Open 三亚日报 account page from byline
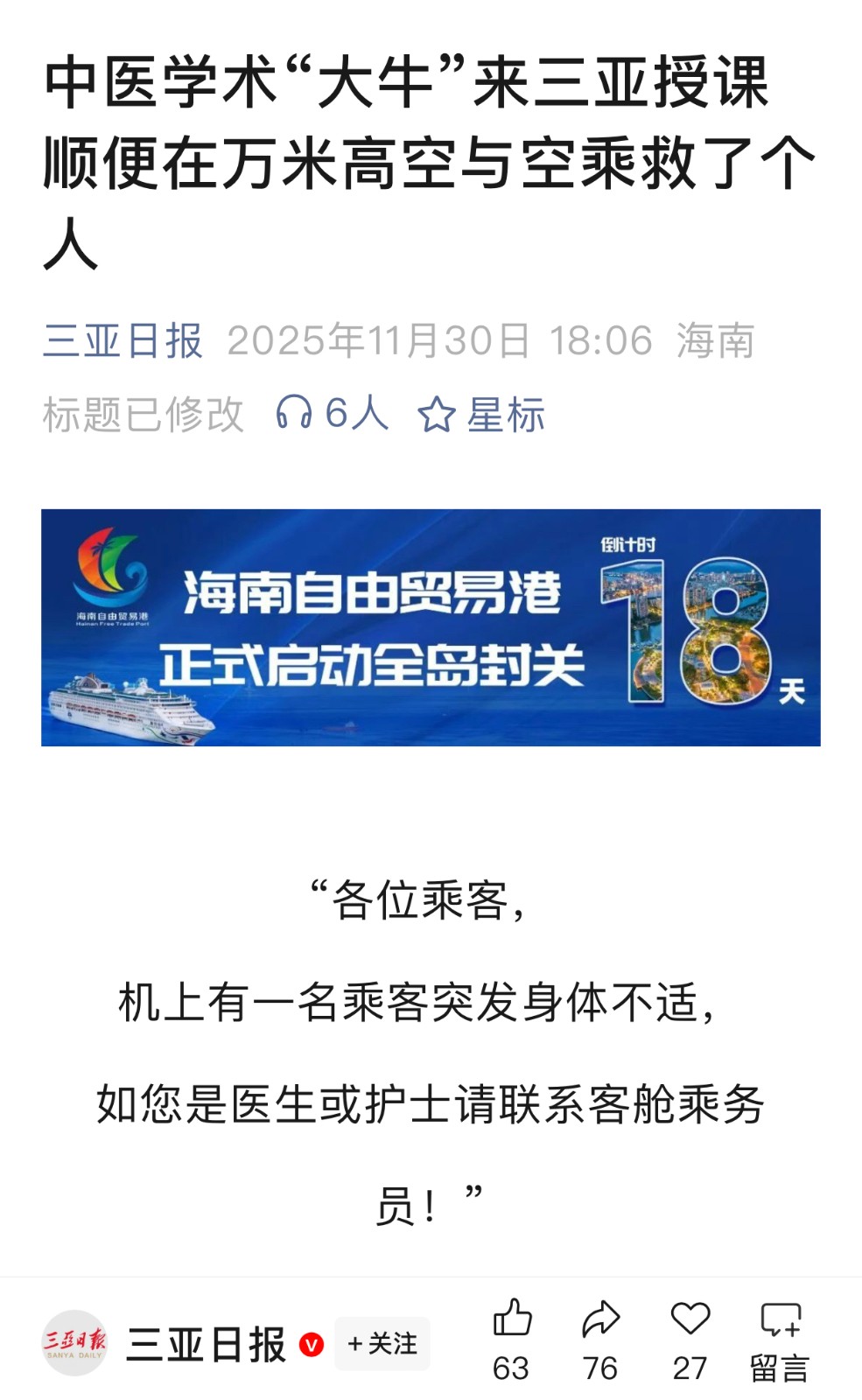Screen dimensions: 862x1400 [x=122, y=342]
